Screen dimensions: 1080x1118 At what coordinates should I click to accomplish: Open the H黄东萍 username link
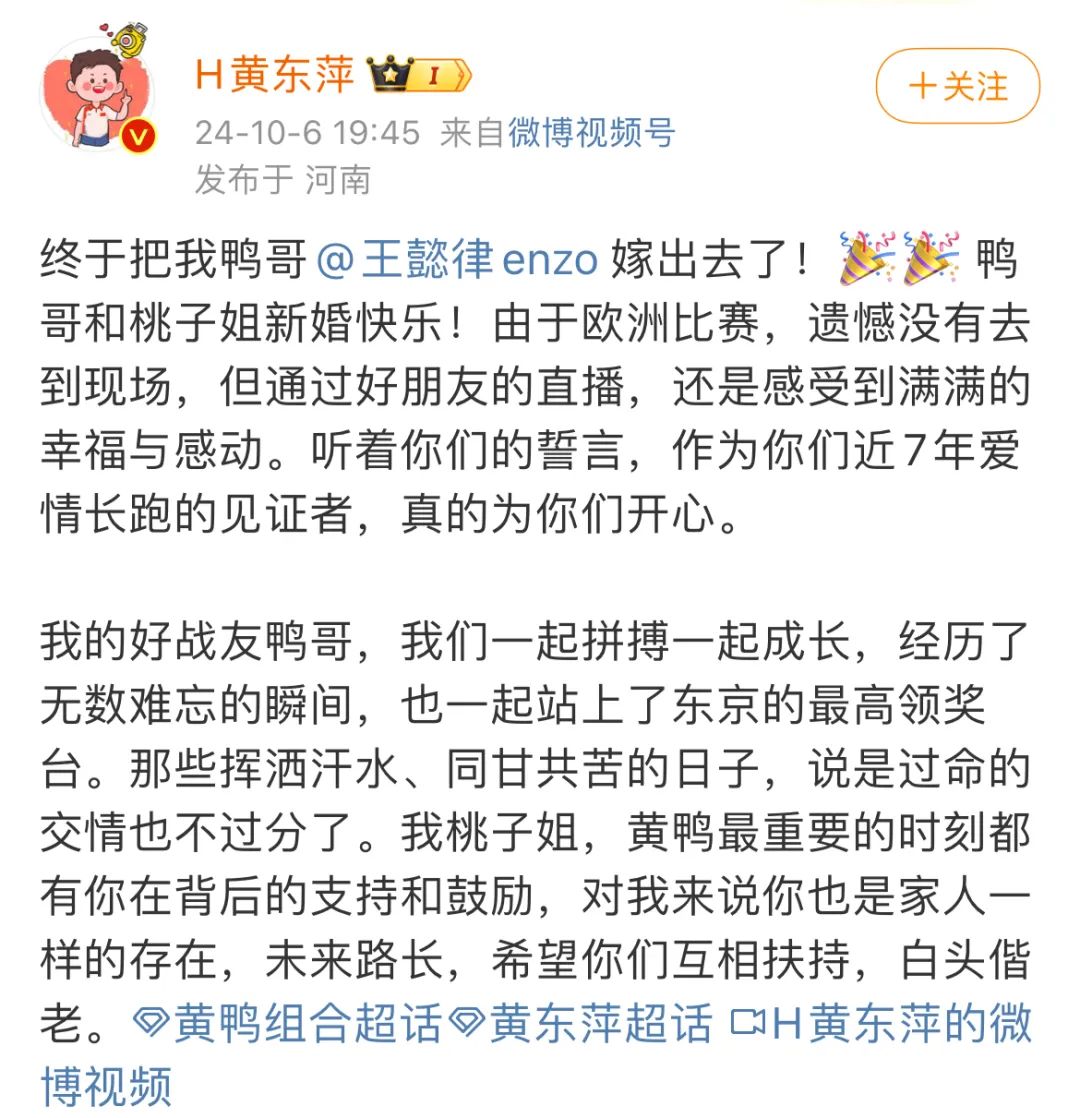(x=274, y=76)
